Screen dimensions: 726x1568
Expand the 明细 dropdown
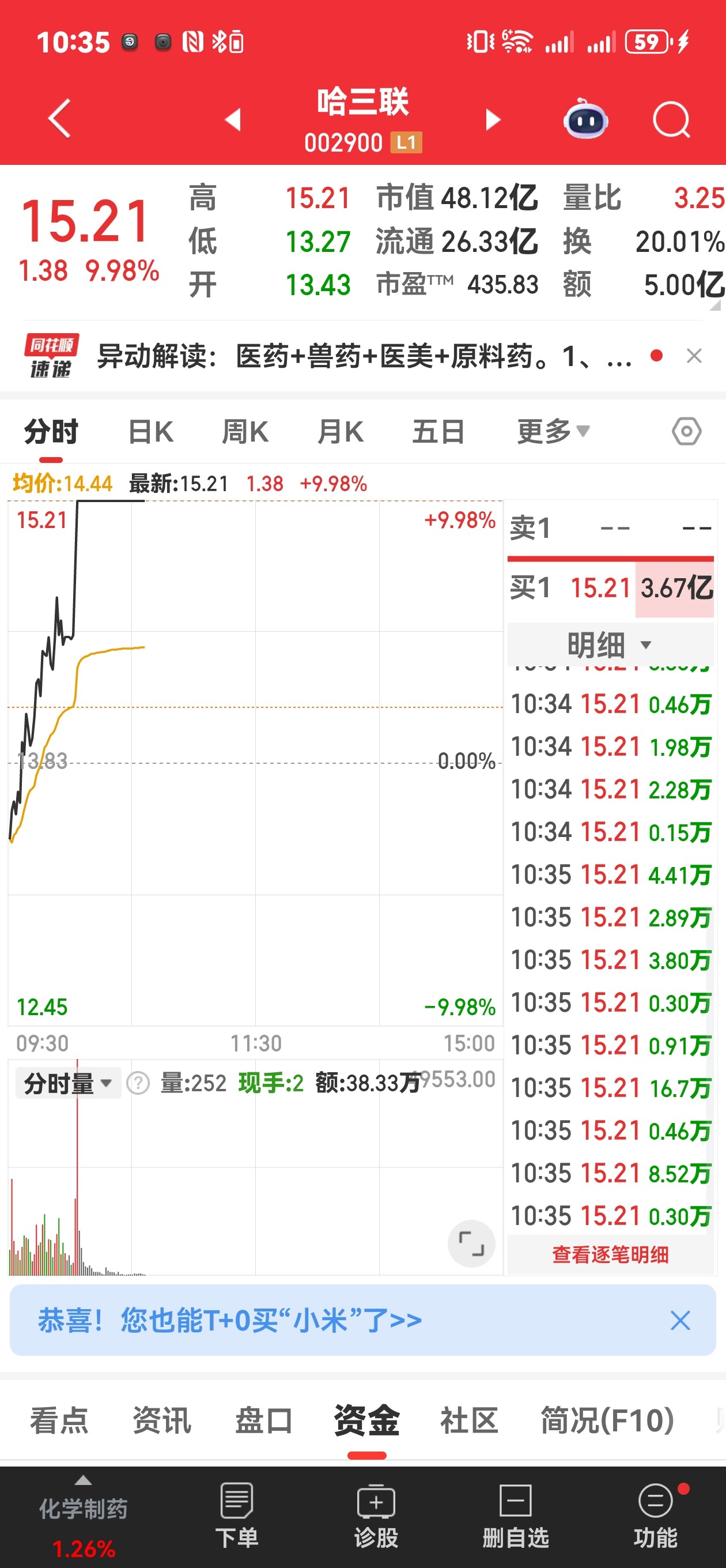[x=610, y=644]
